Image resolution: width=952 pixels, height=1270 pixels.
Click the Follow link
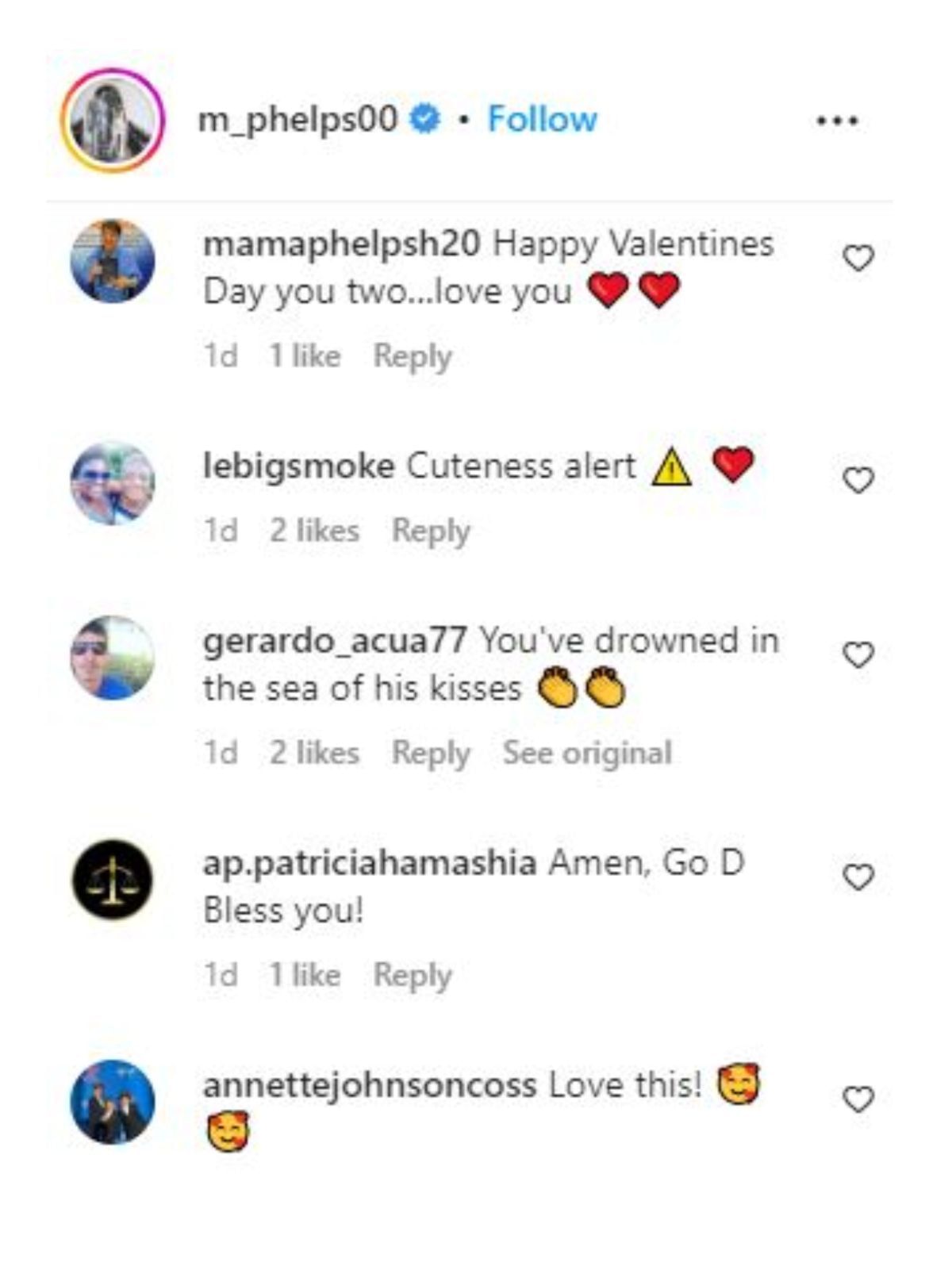pyautogui.click(x=542, y=119)
